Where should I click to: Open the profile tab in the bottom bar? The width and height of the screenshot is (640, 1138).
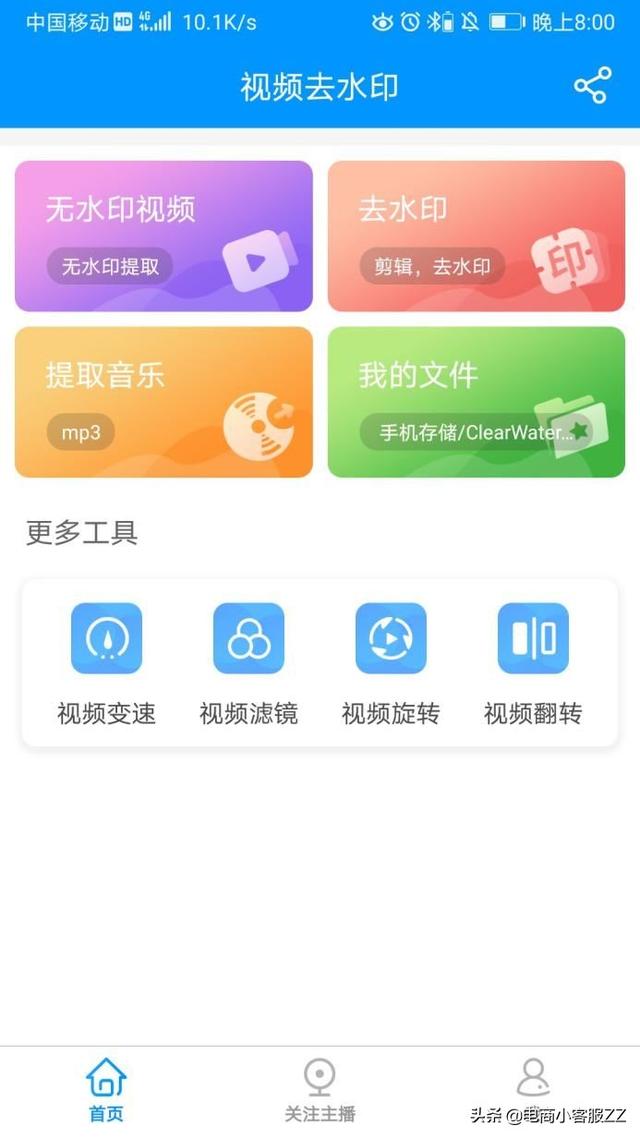coord(533,1078)
